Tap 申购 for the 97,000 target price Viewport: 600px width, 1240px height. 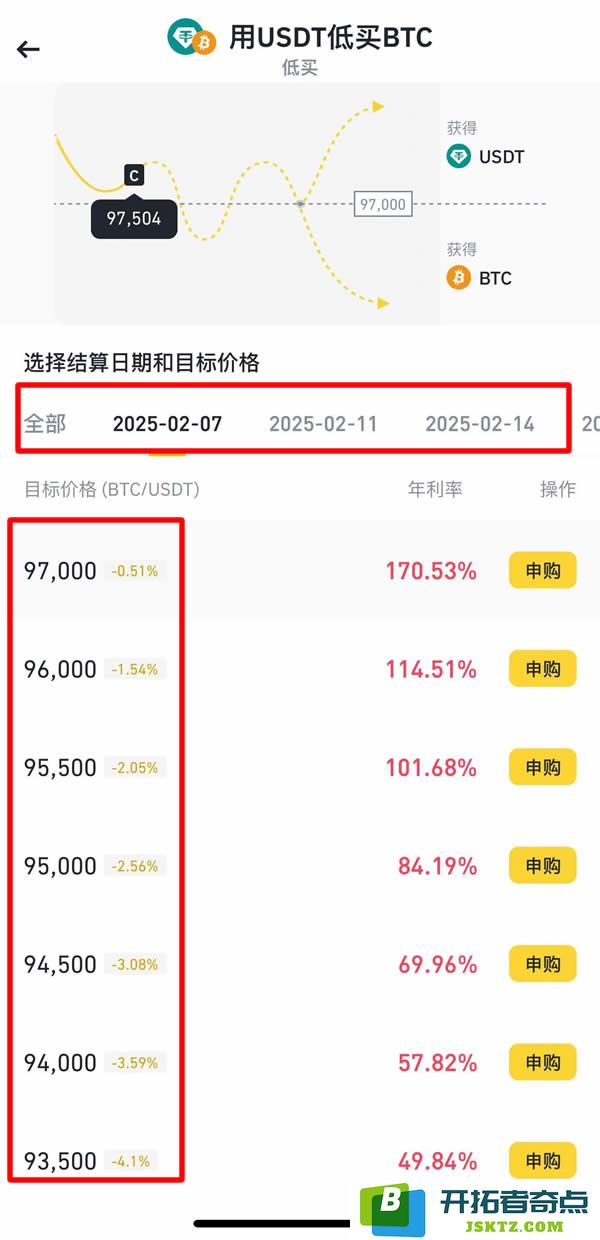[x=543, y=571]
